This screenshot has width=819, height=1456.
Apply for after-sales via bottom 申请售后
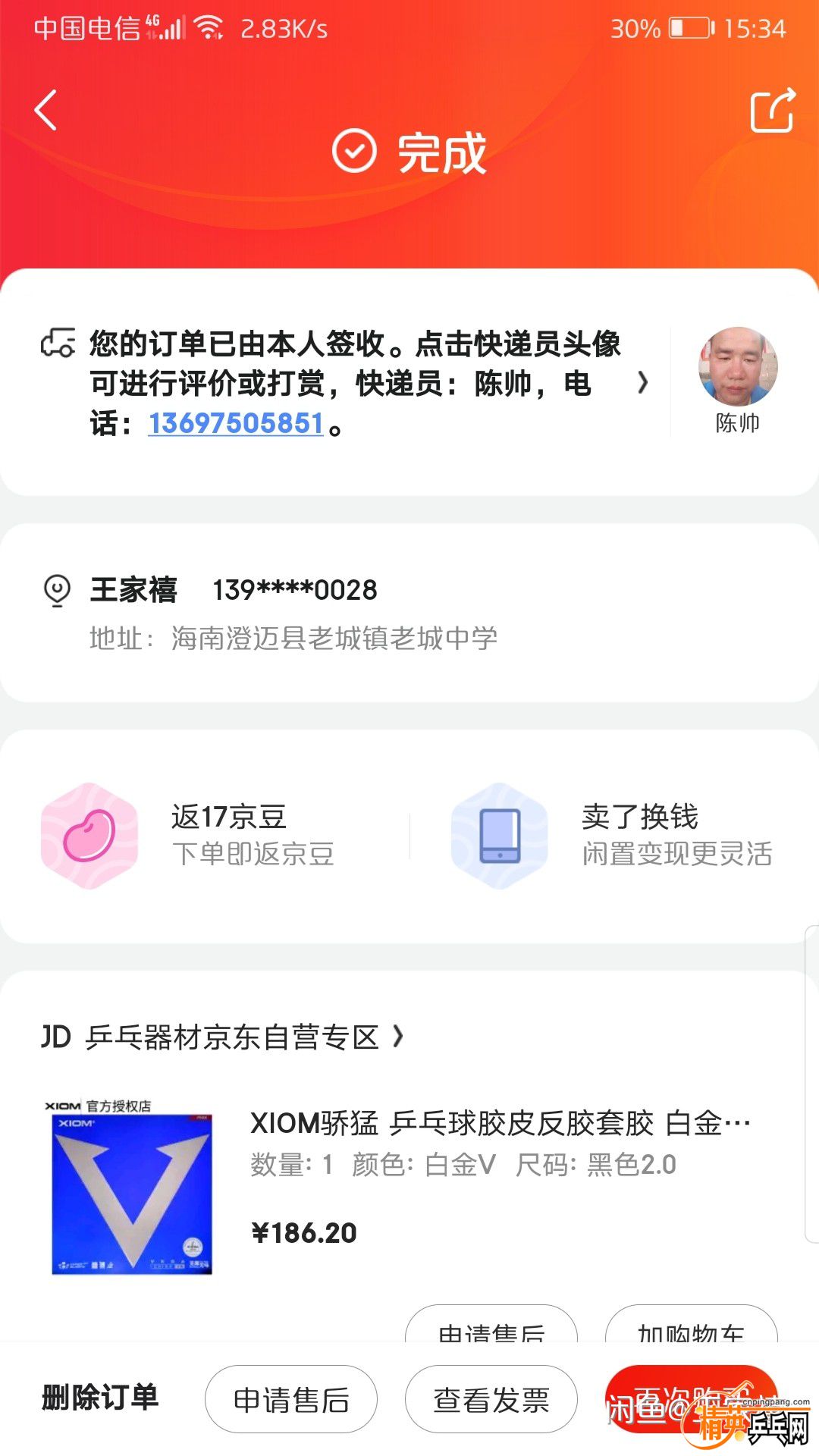[291, 1399]
